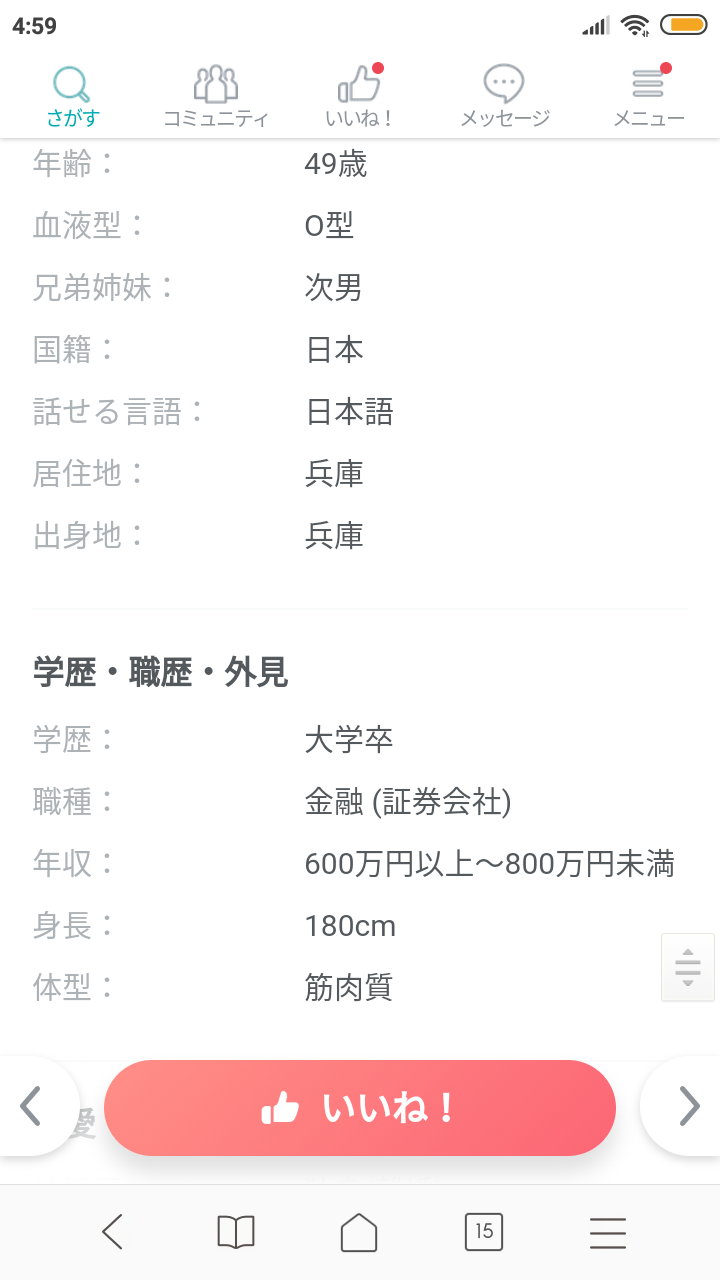
Task: Switch to the さがす search tab
Action: point(72,96)
